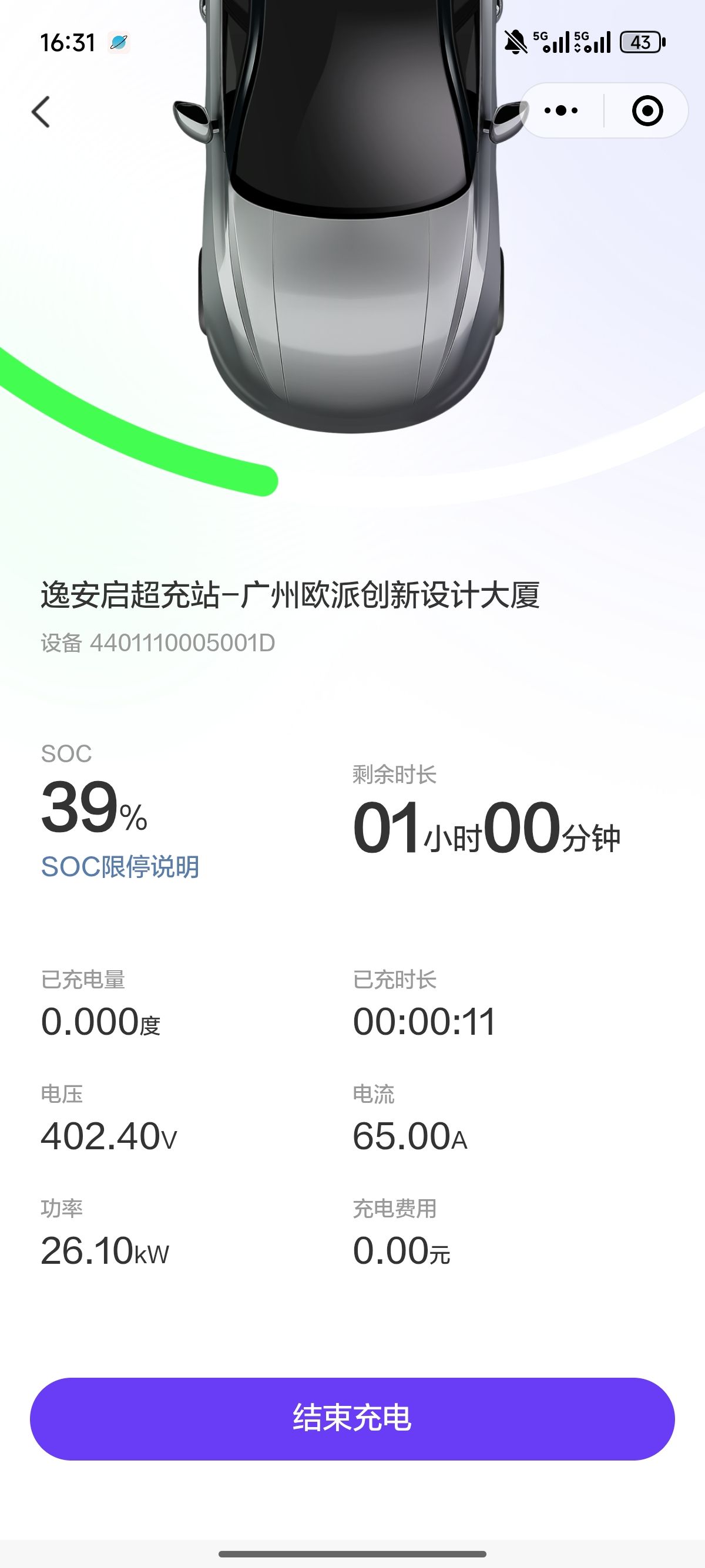Screen dimensions: 705x1568
Task: Tap 结束充电 to stop charging
Action: click(x=352, y=1418)
